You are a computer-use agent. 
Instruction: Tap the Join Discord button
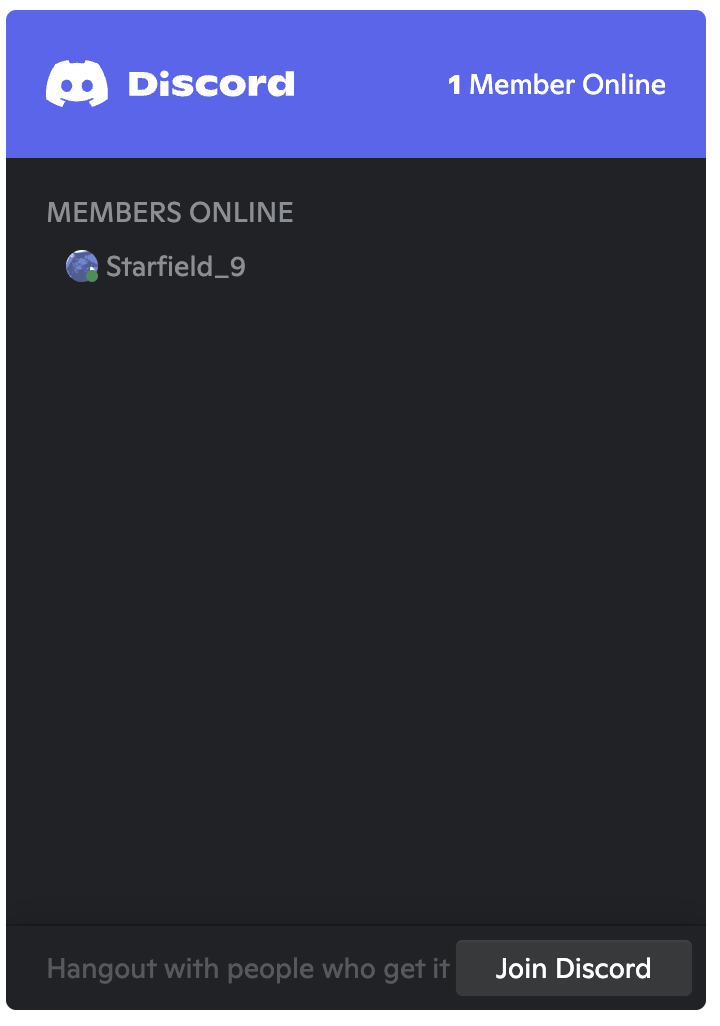click(x=573, y=968)
